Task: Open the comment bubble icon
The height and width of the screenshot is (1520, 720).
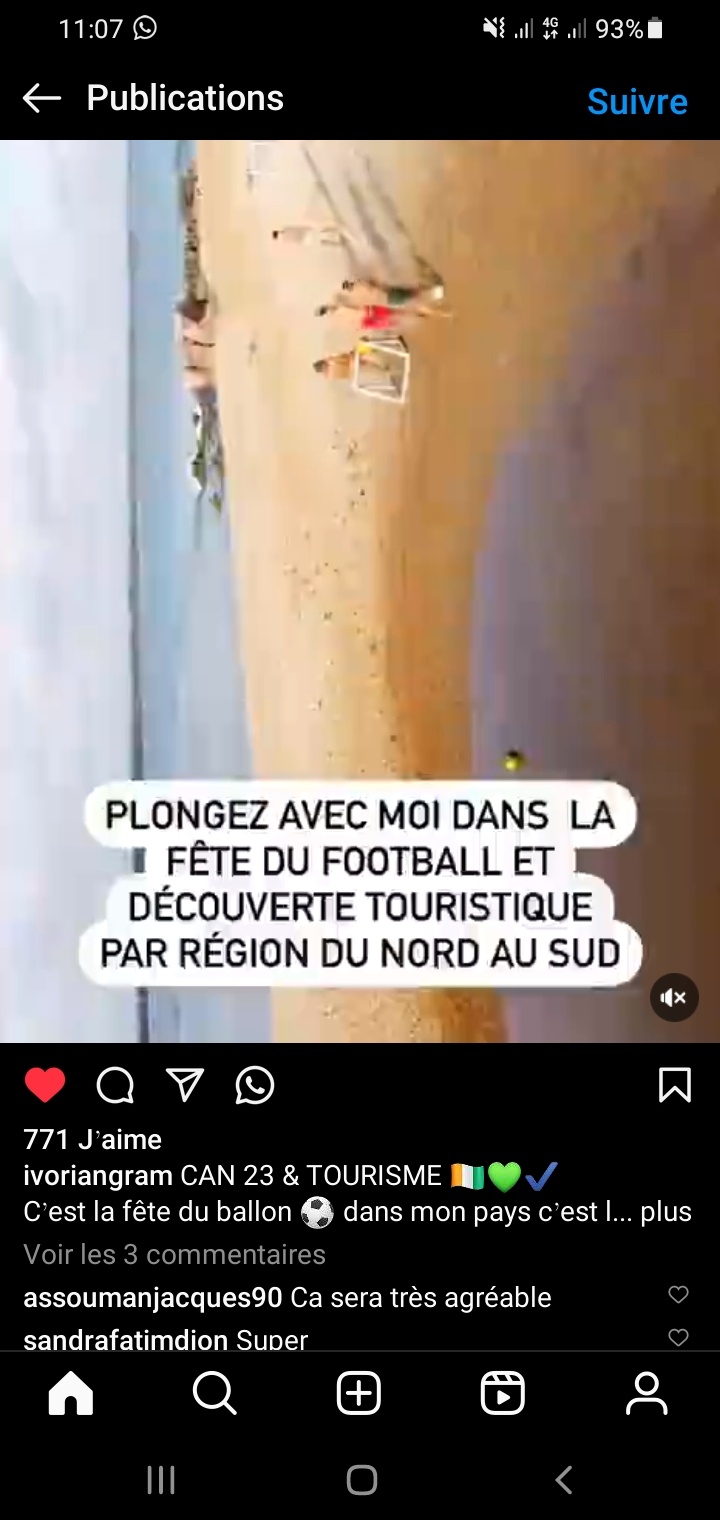Action: (115, 1085)
